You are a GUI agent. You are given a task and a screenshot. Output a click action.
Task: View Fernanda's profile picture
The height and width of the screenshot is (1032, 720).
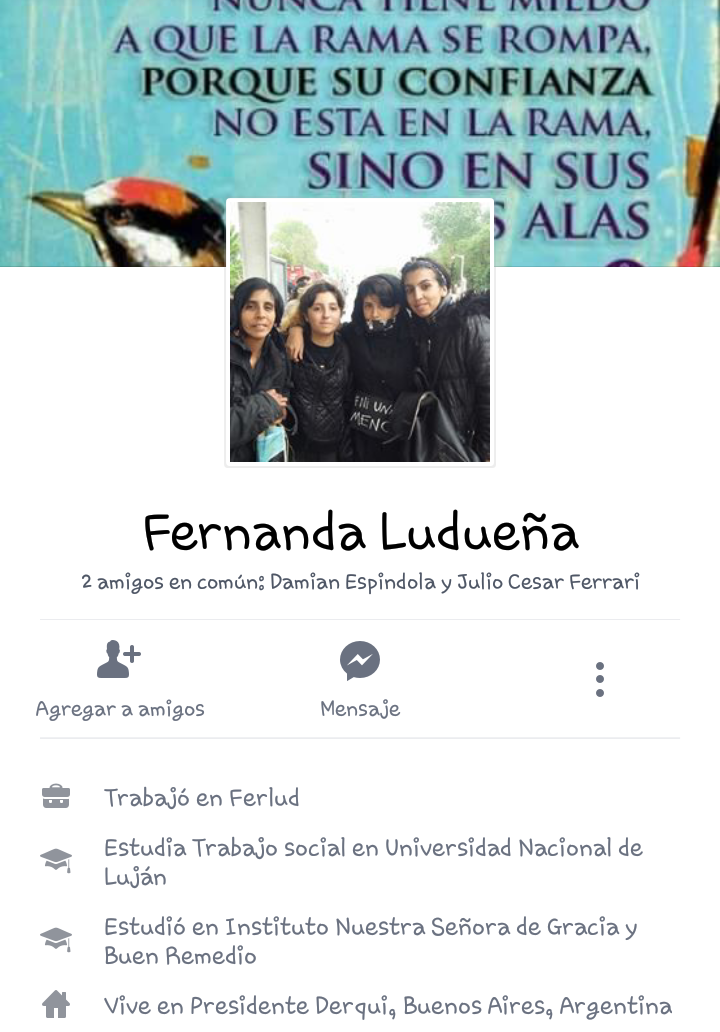point(360,332)
